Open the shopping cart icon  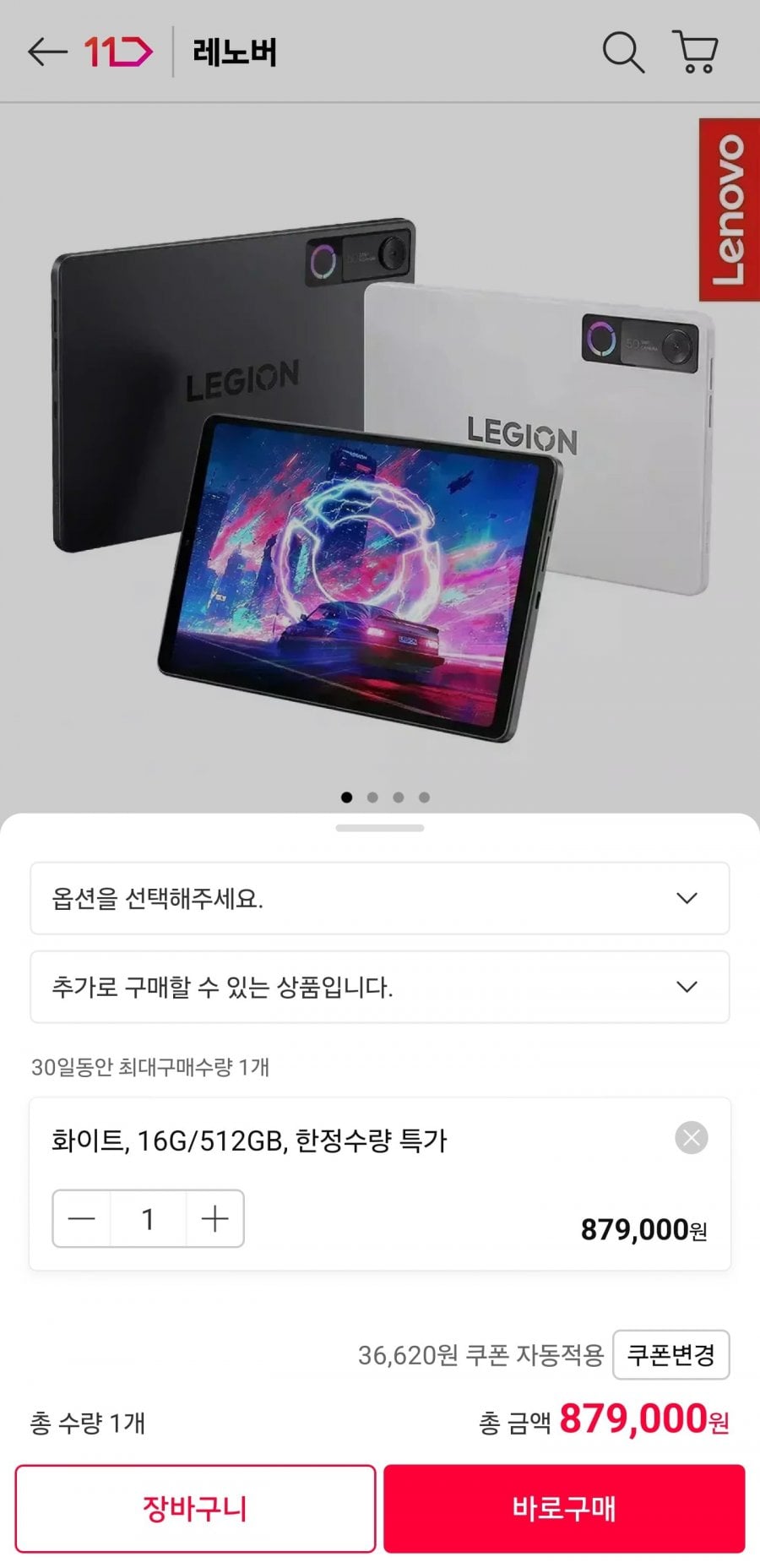(695, 52)
